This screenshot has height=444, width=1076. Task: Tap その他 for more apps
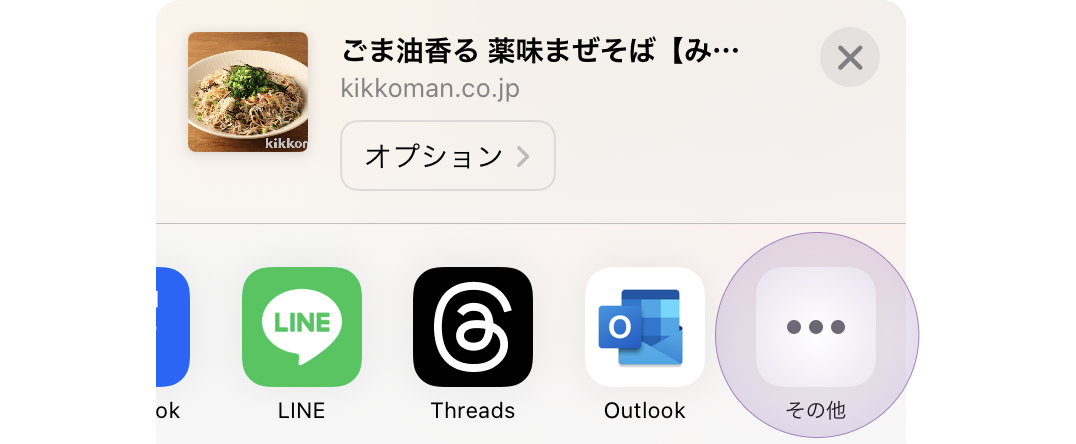(815, 327)
